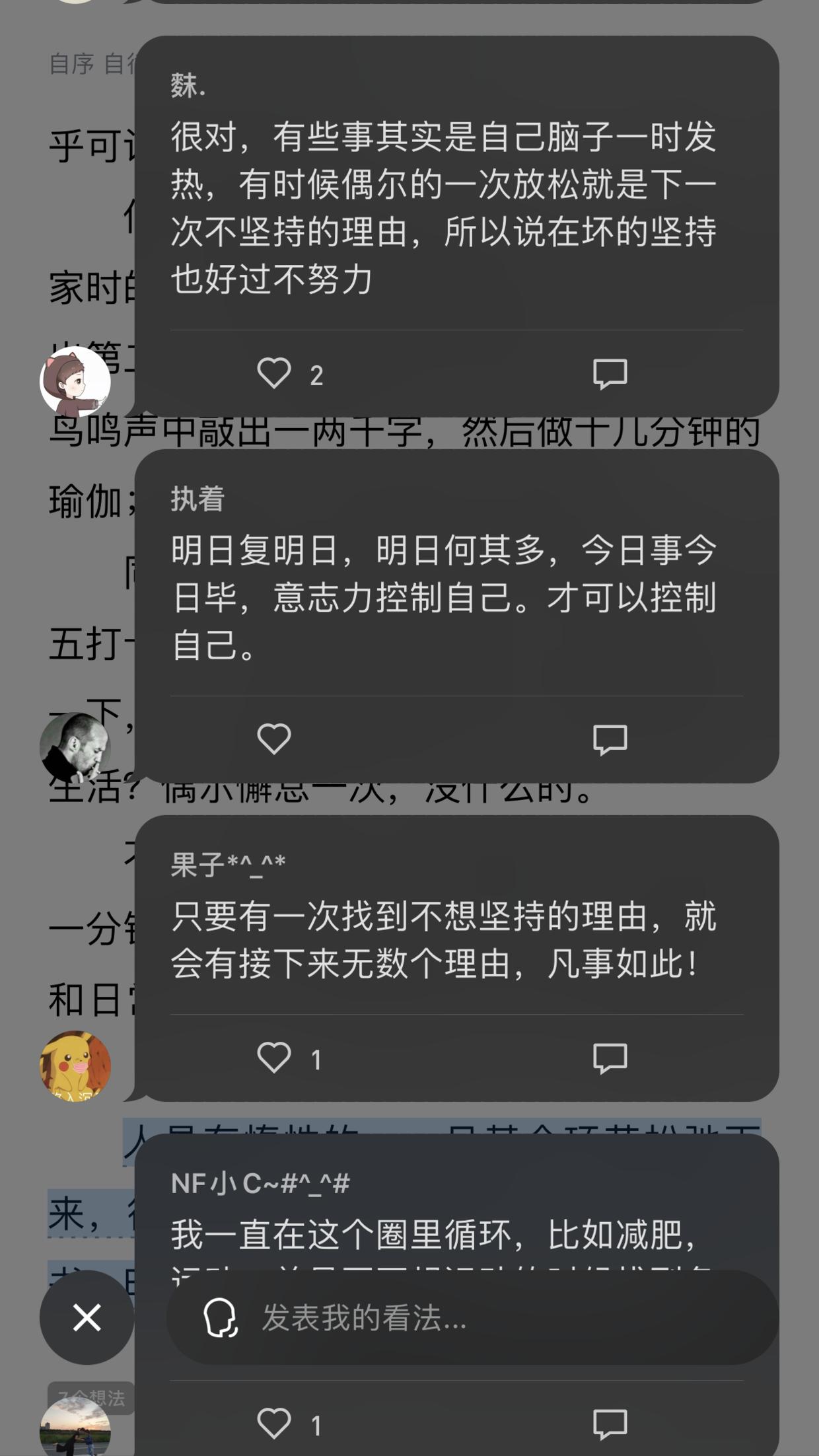Tap the heart showing 1 like on 果子's comment
This screenshot has width=819, height=1456.
click(275, 1058)
